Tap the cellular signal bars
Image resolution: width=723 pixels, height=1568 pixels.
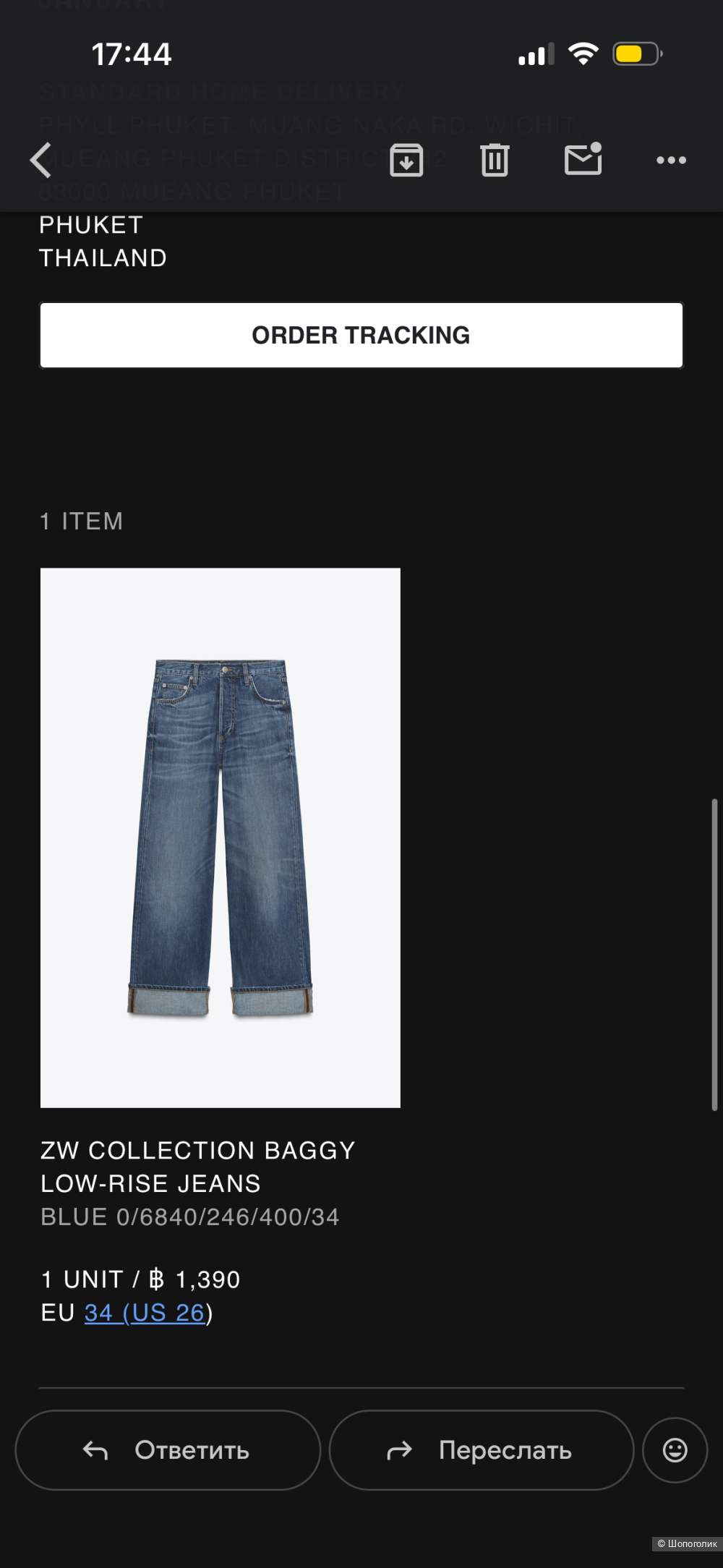(x=534, y=54)
